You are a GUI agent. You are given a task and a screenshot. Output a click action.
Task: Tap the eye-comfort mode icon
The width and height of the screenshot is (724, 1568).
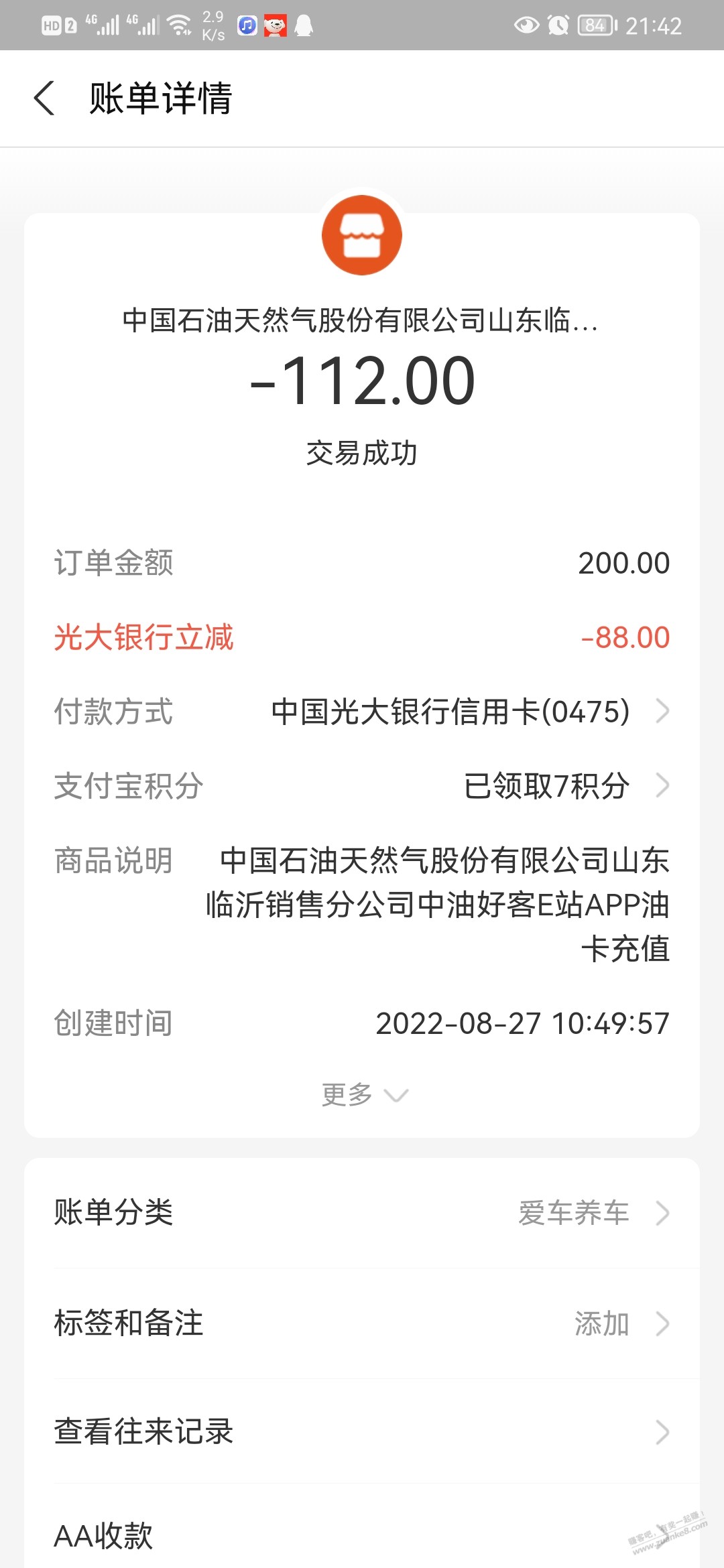pos(525,25)
